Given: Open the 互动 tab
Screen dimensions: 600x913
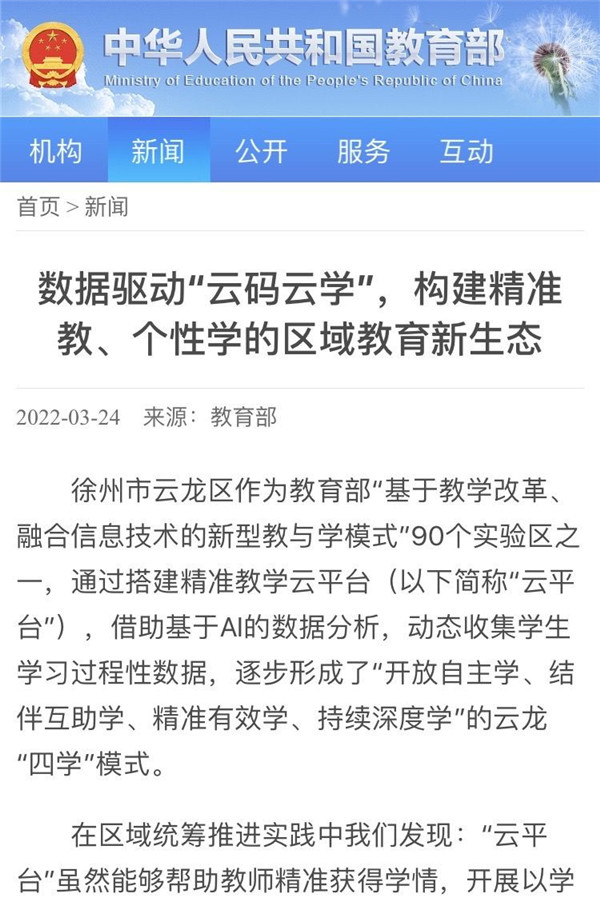Looking at the screenshot, I should (x=466, y=151).
